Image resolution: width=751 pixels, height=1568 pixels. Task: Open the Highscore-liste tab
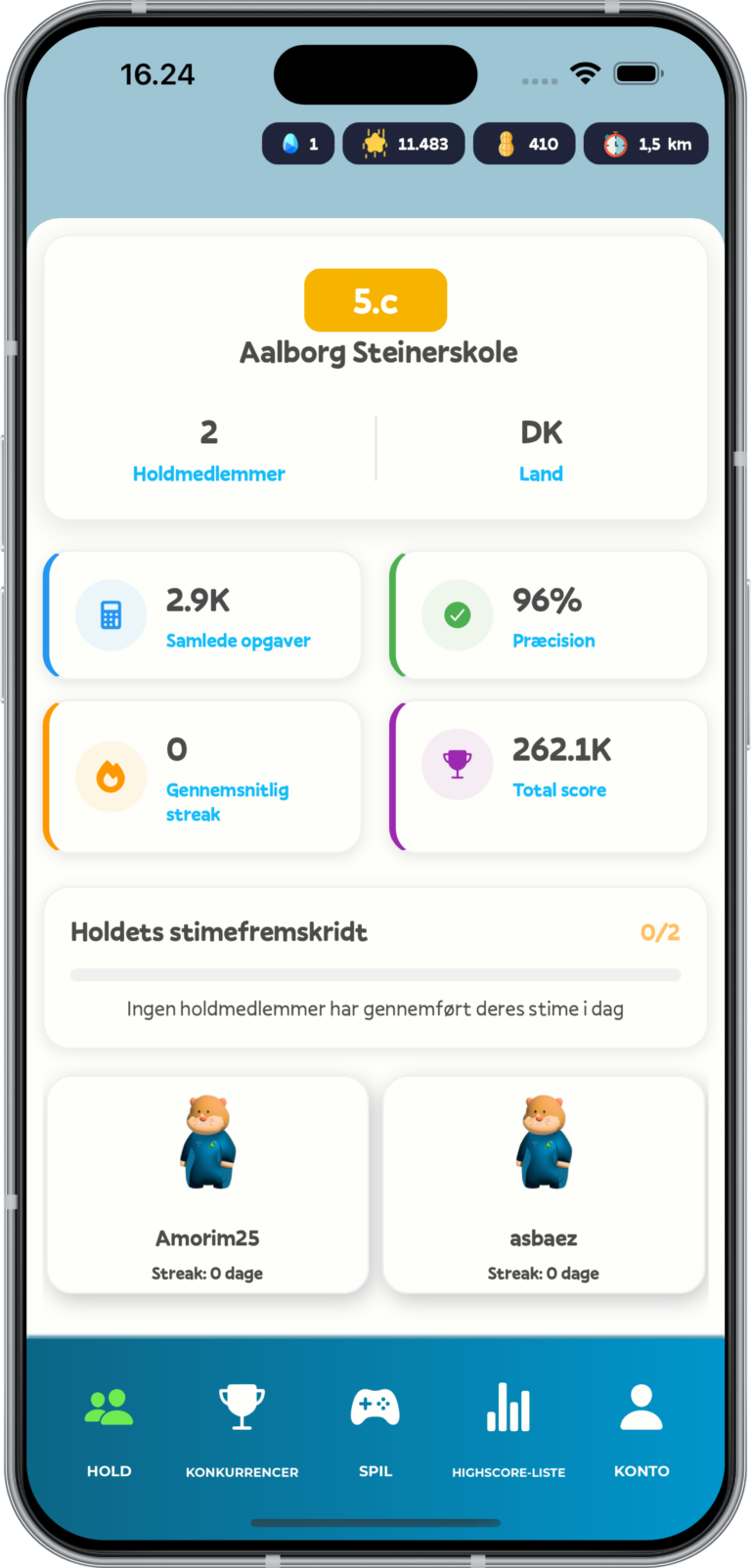click(x=508, y=1429)
